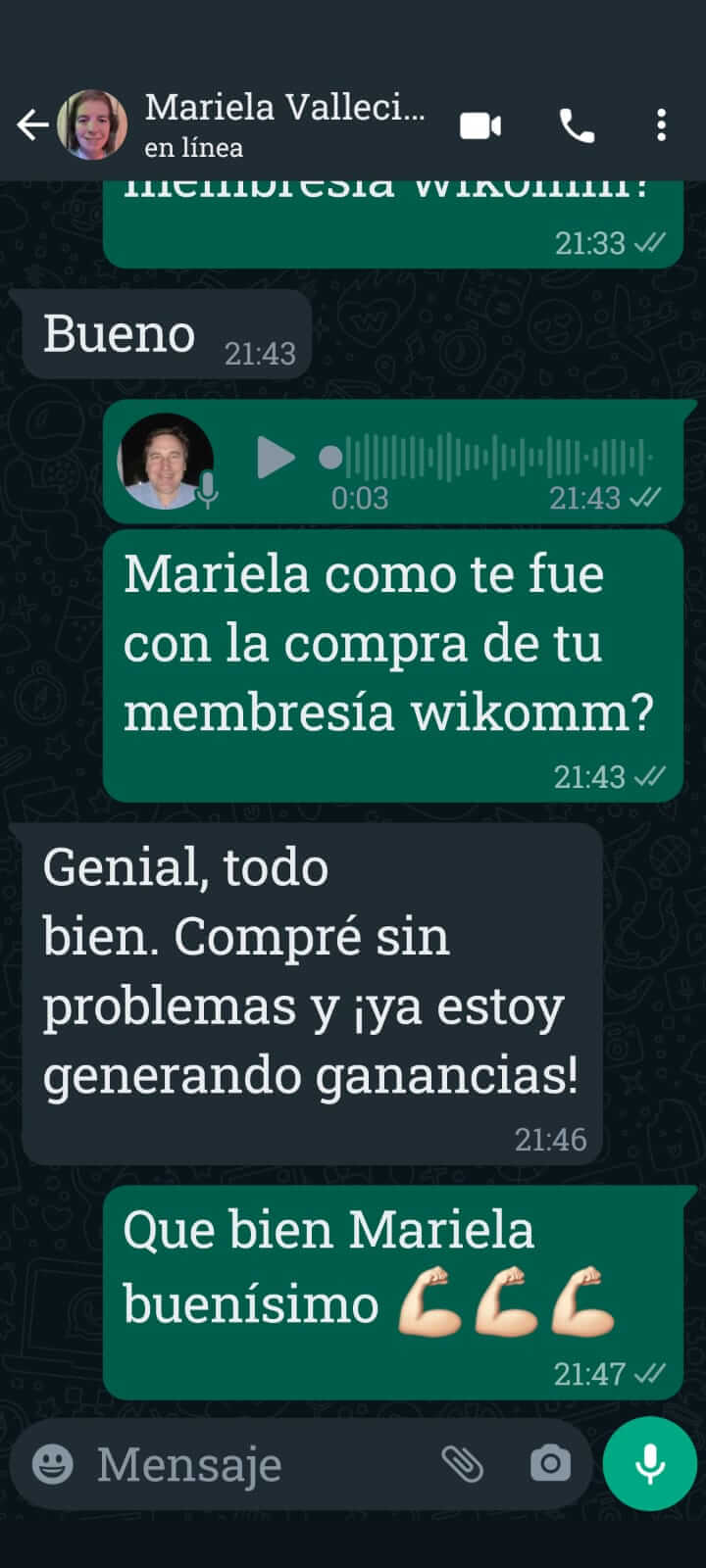Screen dimensions: 706x1568
Task: Tap the green microphone button
Action: click(x=649, y=1464)
